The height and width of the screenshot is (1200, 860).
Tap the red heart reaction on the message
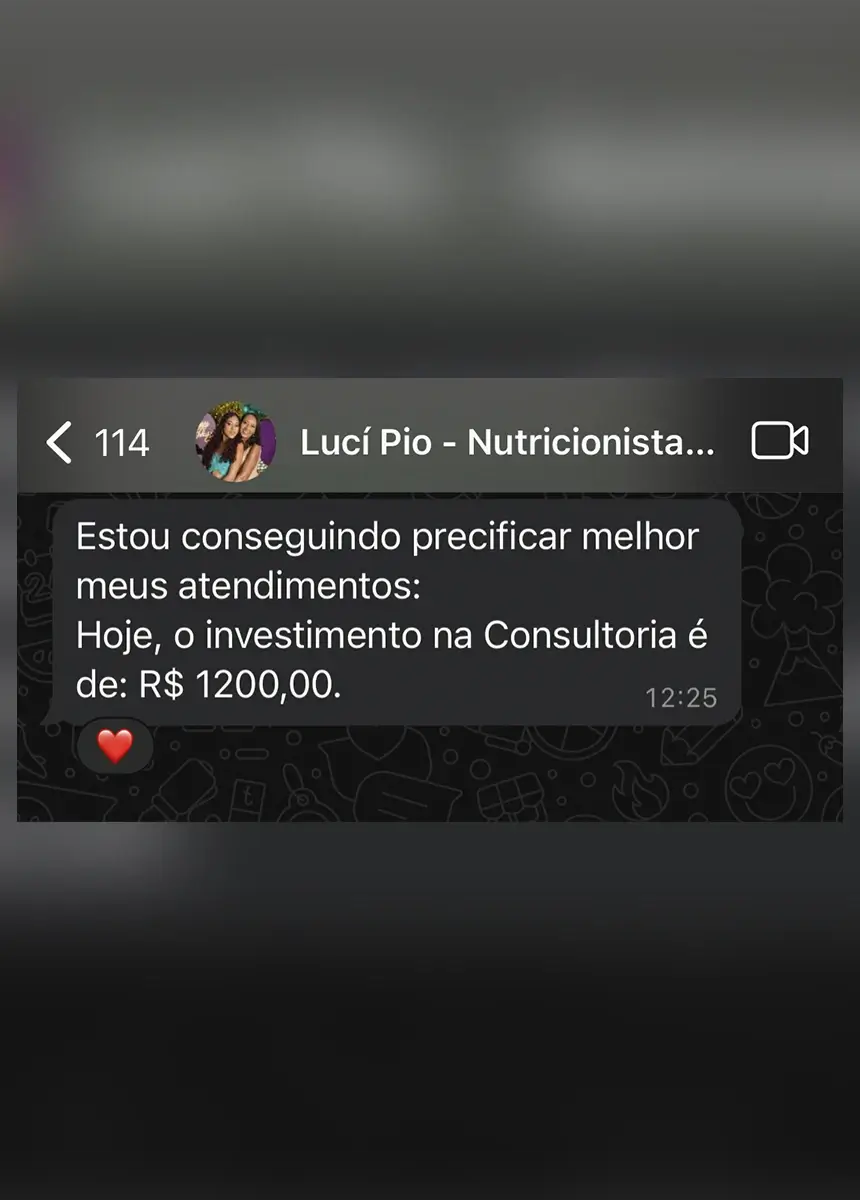(x=114, y=746)
